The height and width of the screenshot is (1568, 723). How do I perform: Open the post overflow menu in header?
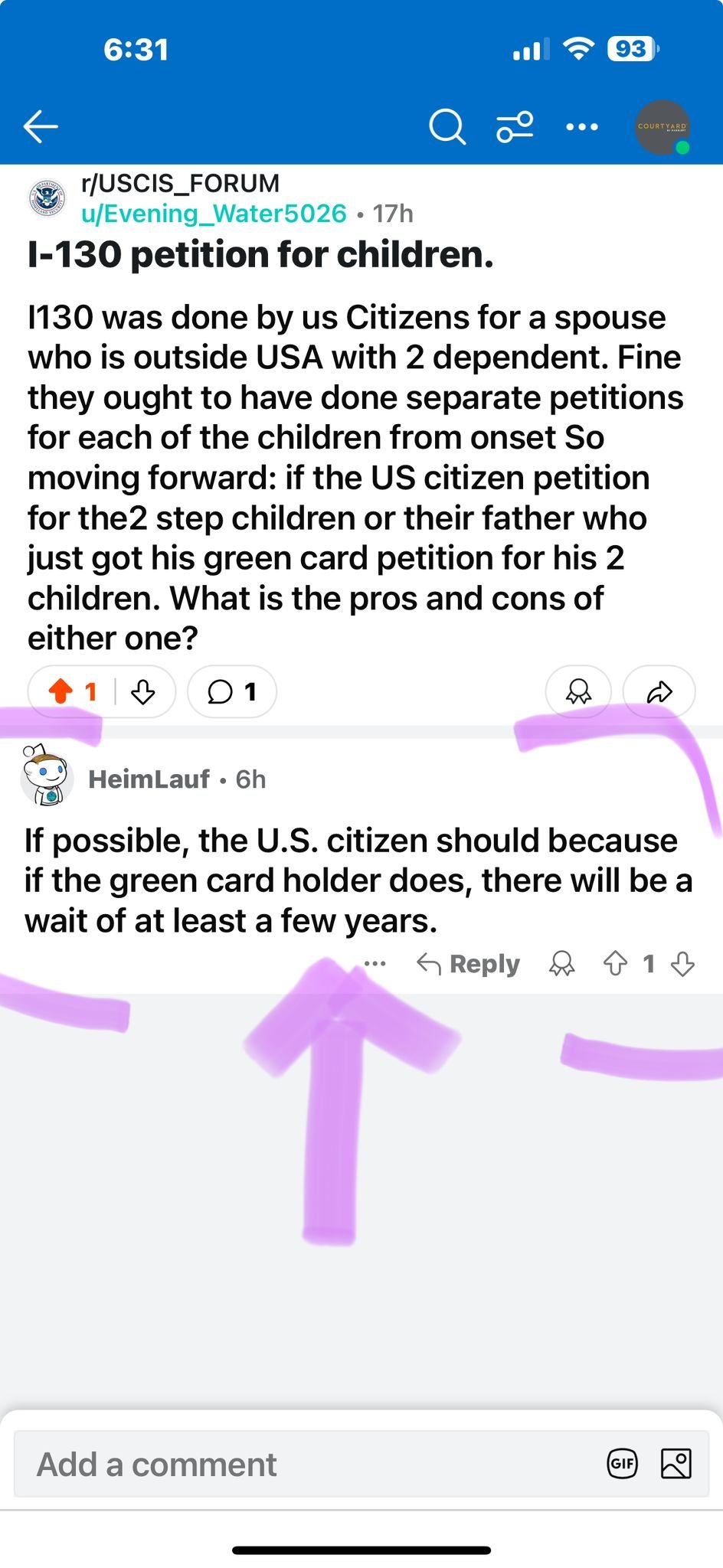click(582, 126)
